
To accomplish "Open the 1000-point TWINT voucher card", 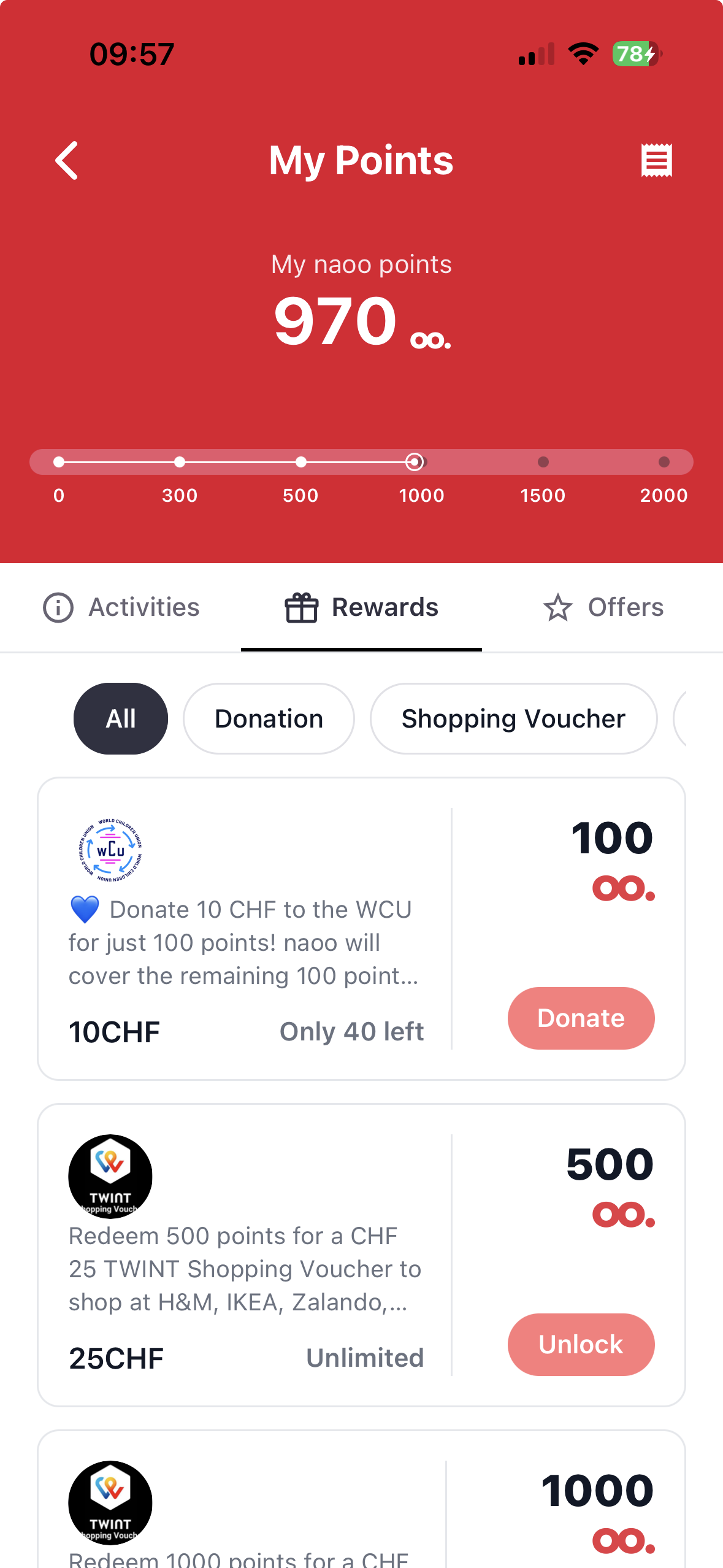I will pos(245,1515).
